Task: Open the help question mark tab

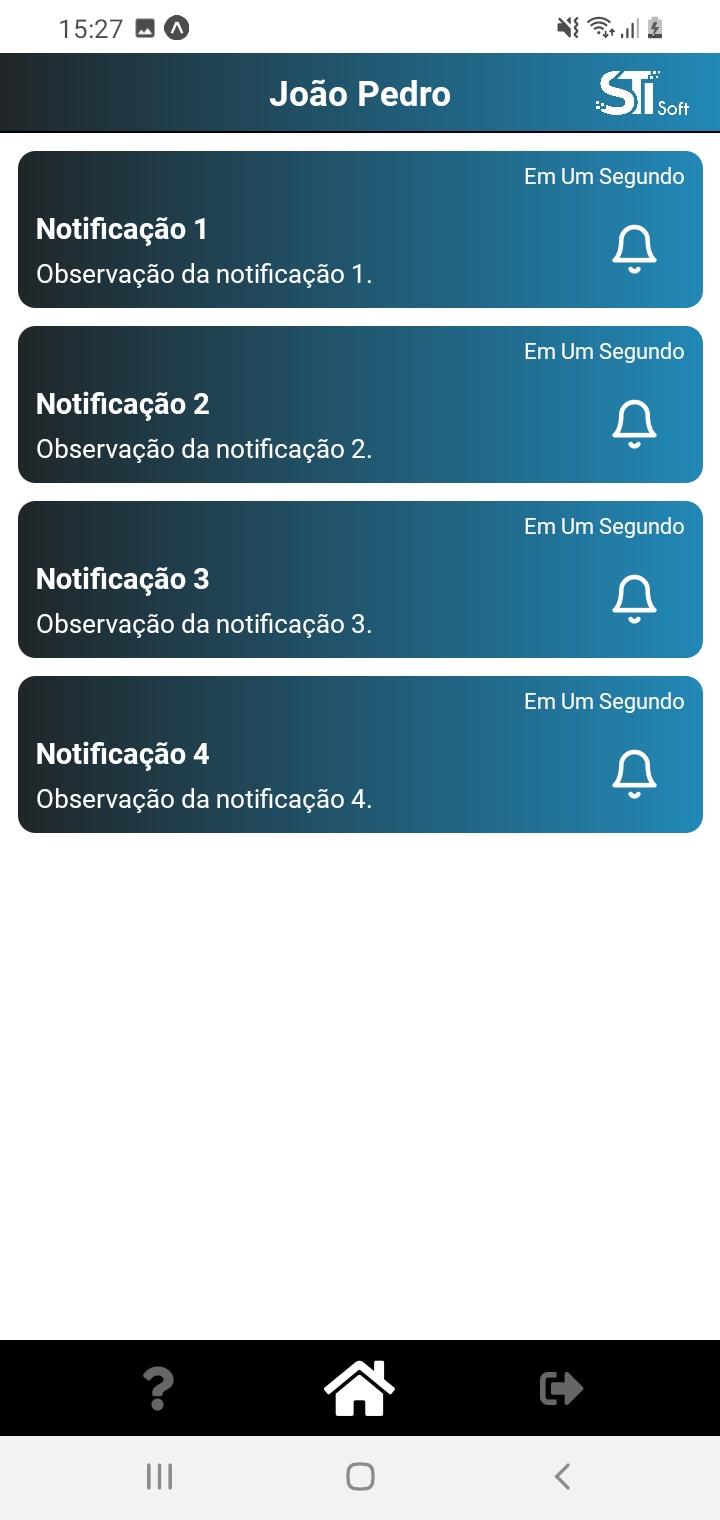Action: pyautogui.click(x=158, y=1388)
